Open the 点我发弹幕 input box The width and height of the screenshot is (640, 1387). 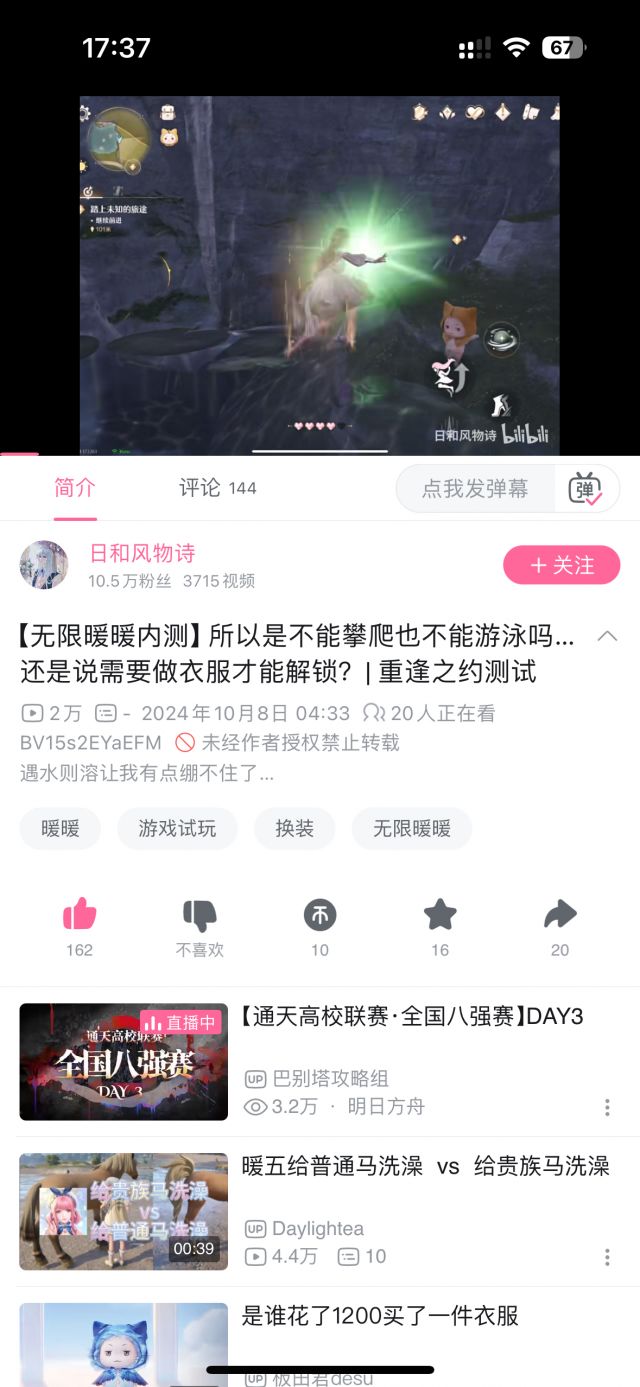tap(475, 489)
